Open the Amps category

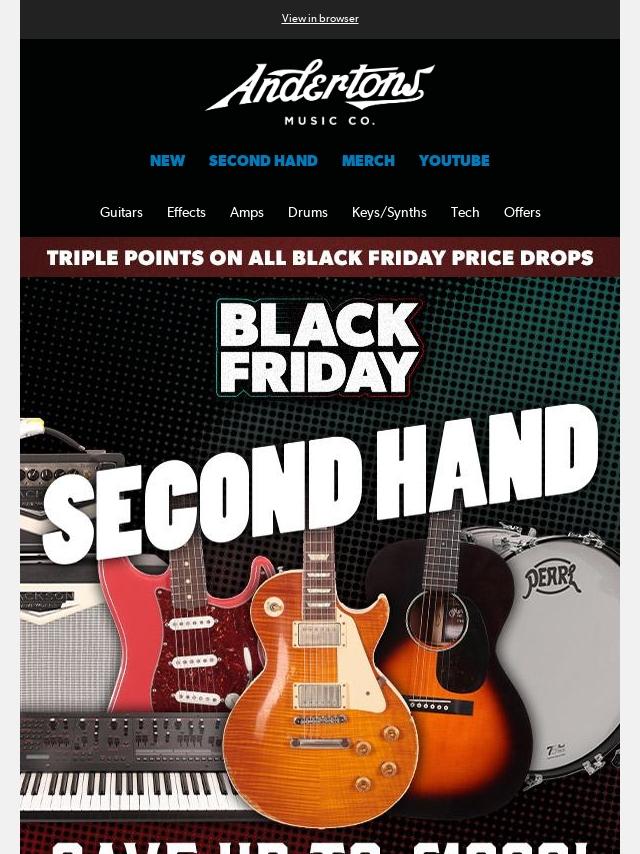[x=247, y=212]
